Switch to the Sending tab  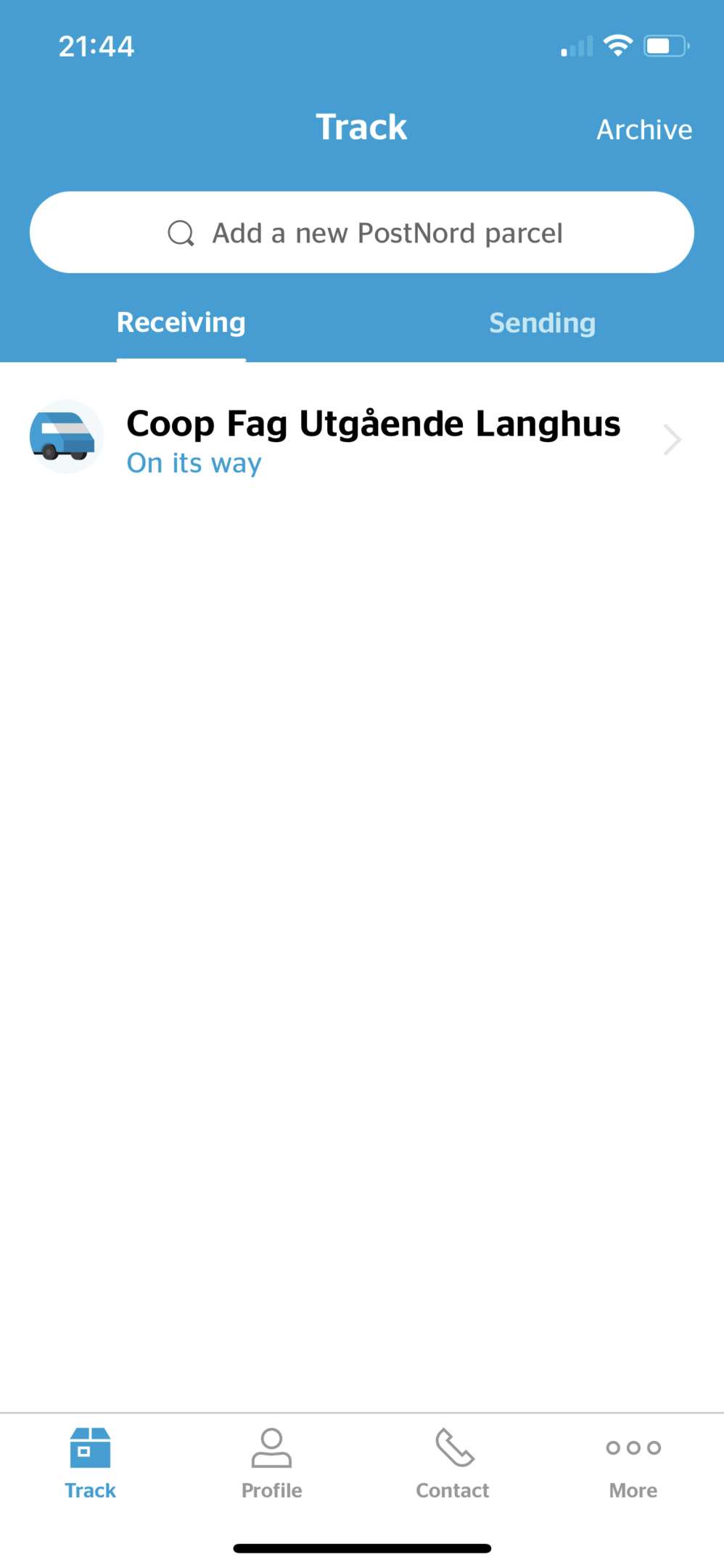543,323
